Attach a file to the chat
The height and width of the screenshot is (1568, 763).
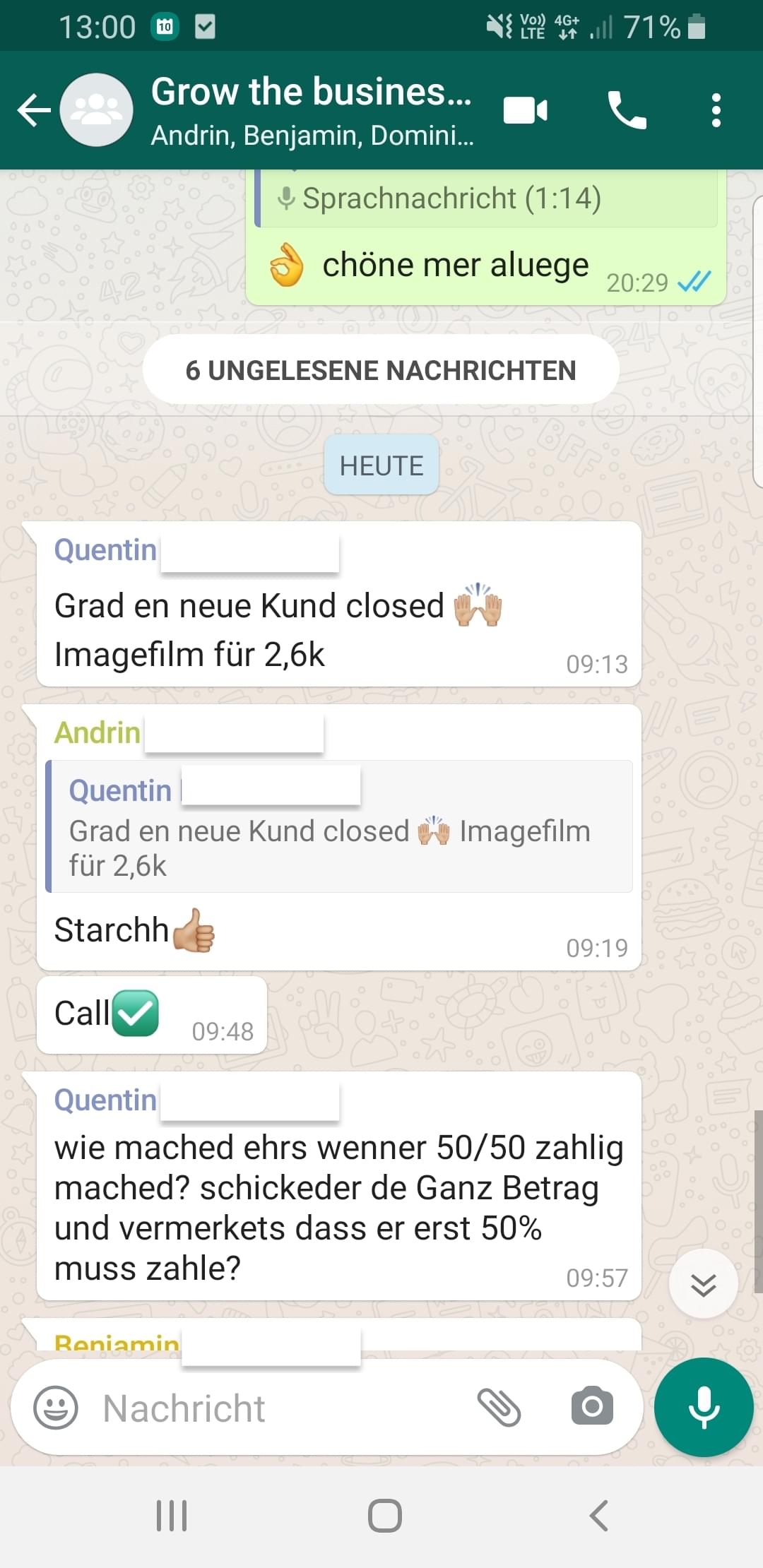(499, 1408)
